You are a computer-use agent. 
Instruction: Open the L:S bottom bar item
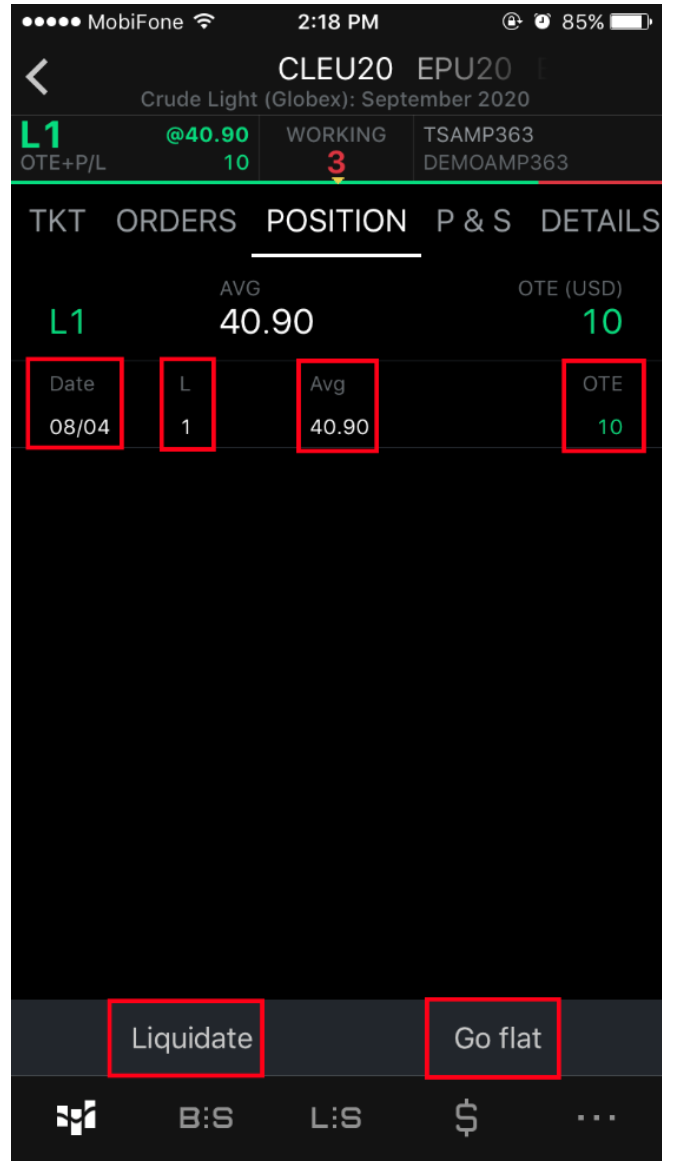point(336,1117)
